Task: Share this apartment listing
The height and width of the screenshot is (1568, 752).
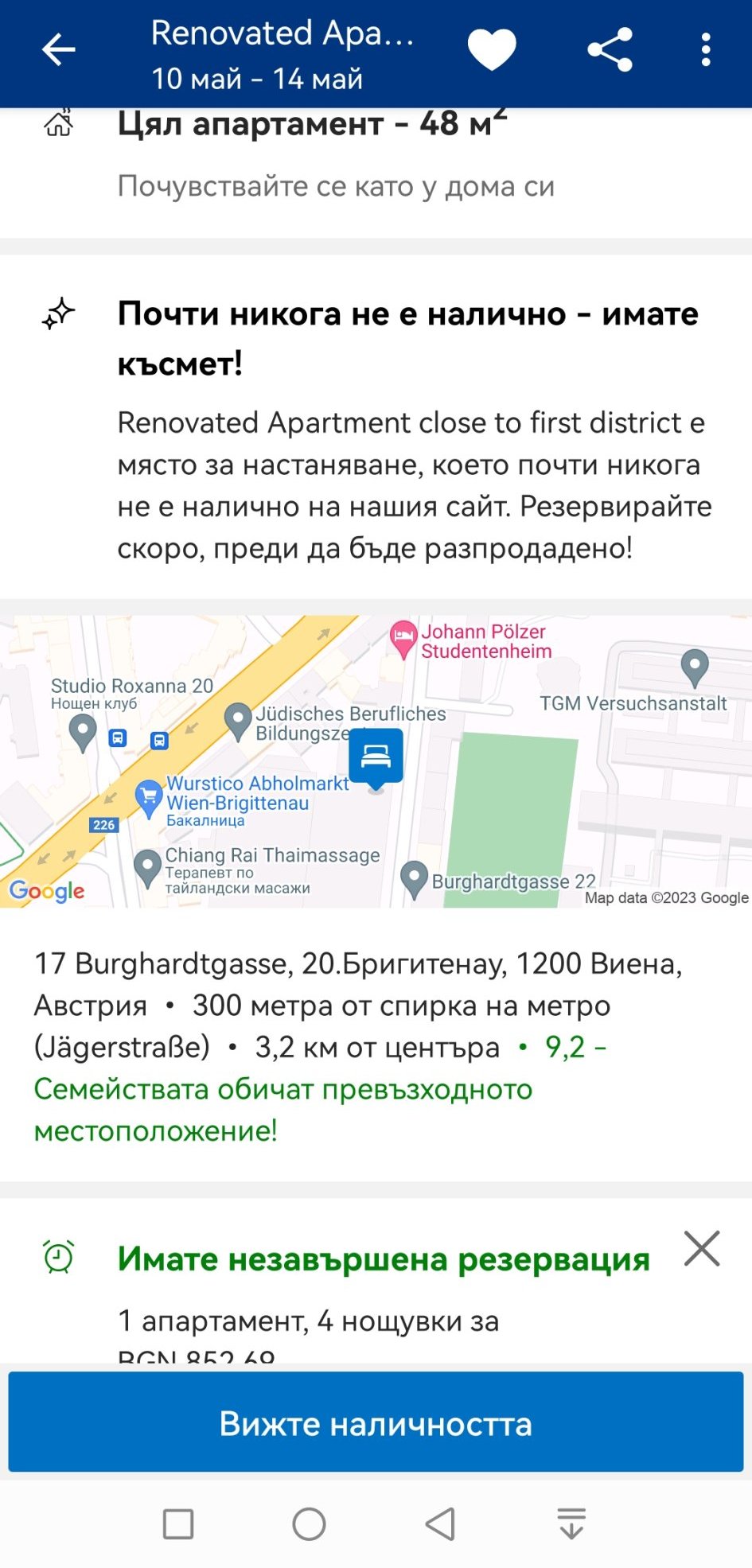Action: (610, 49)
